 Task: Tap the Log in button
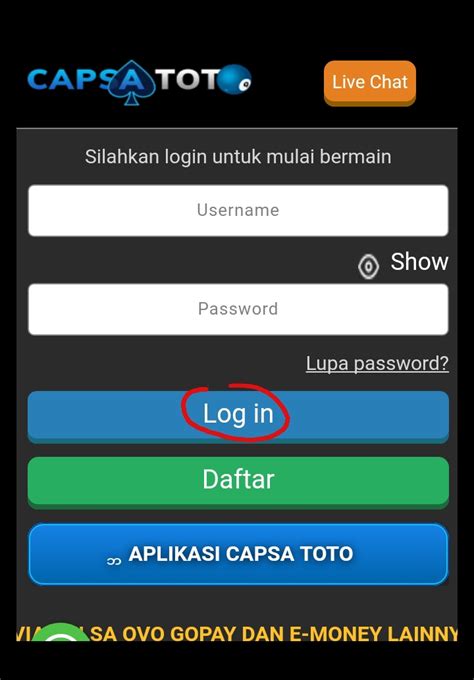(x=238, y=417)
